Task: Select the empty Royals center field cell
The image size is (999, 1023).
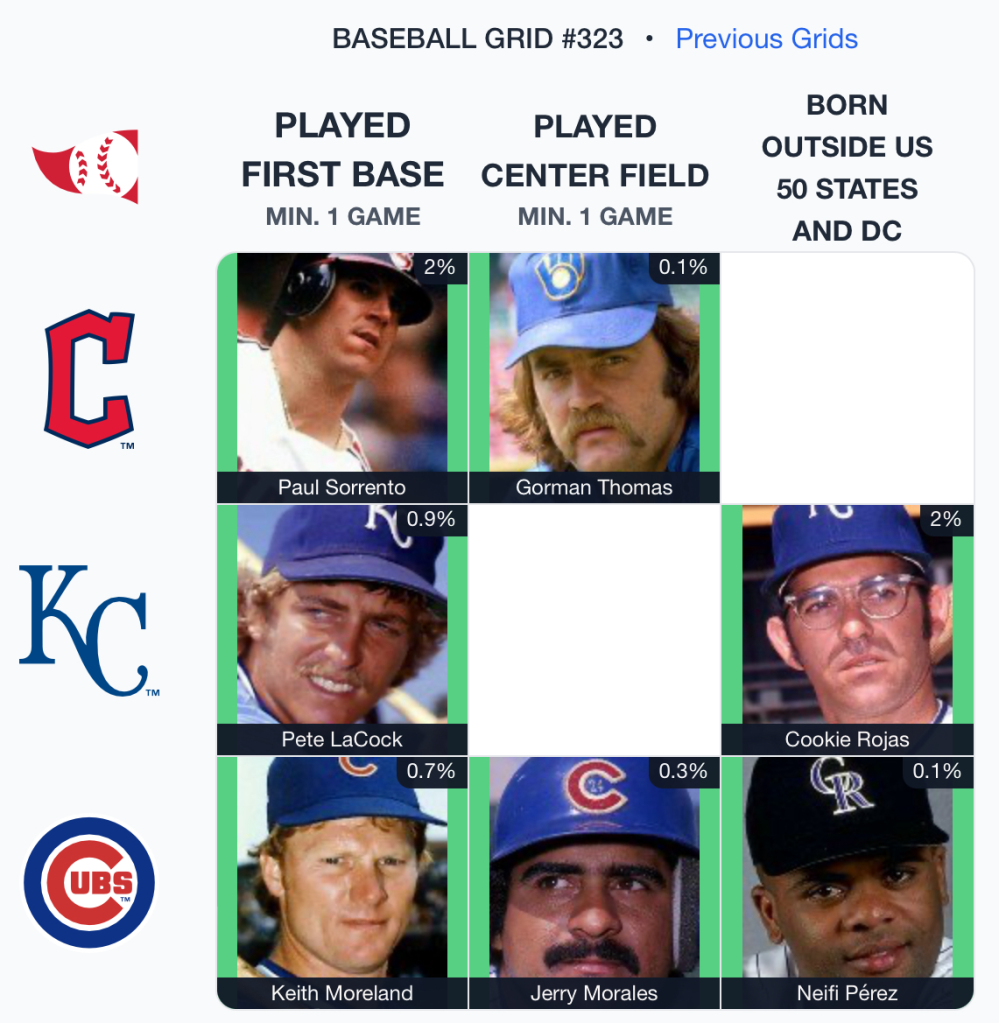Action: (x=595, y=630)
